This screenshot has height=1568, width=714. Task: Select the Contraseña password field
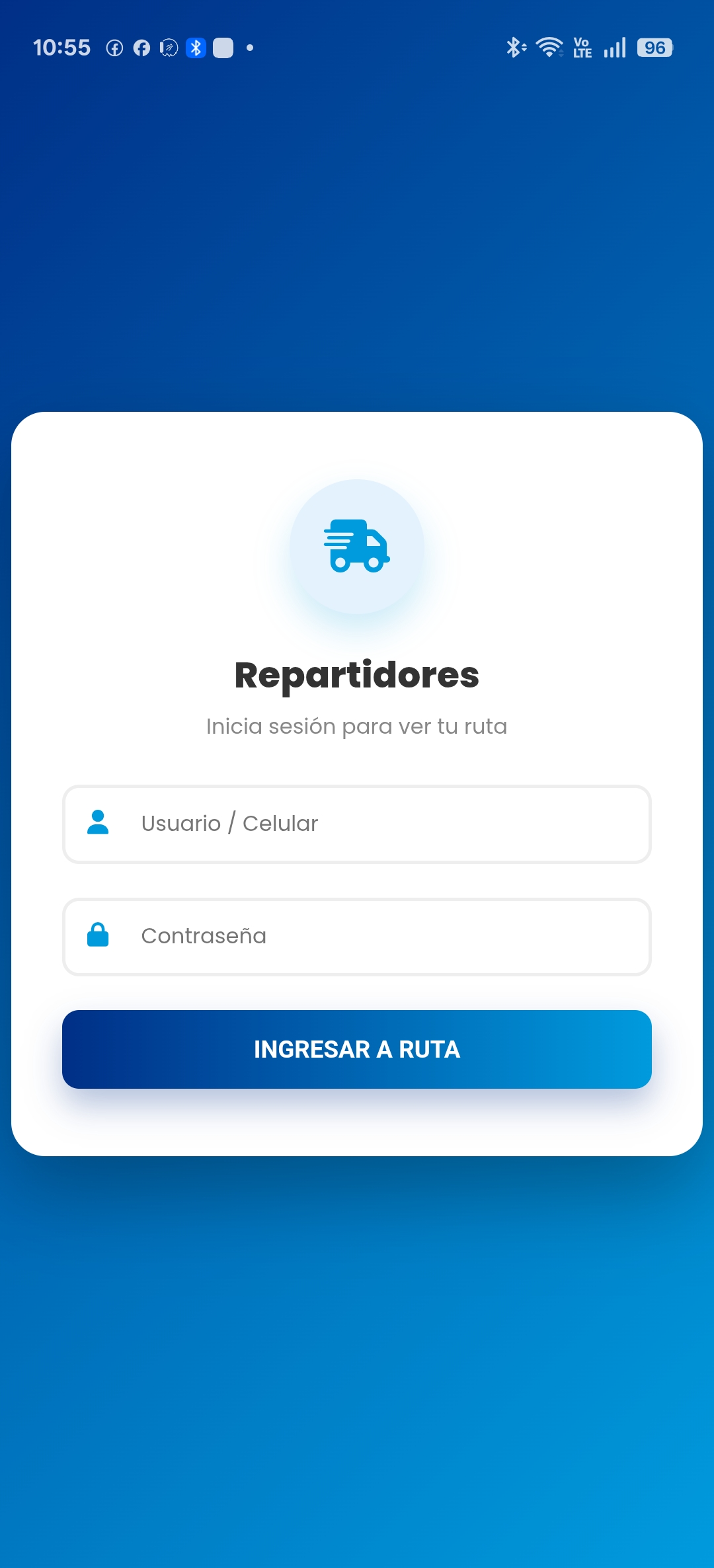pyautogui.click(x=357, y=936)
